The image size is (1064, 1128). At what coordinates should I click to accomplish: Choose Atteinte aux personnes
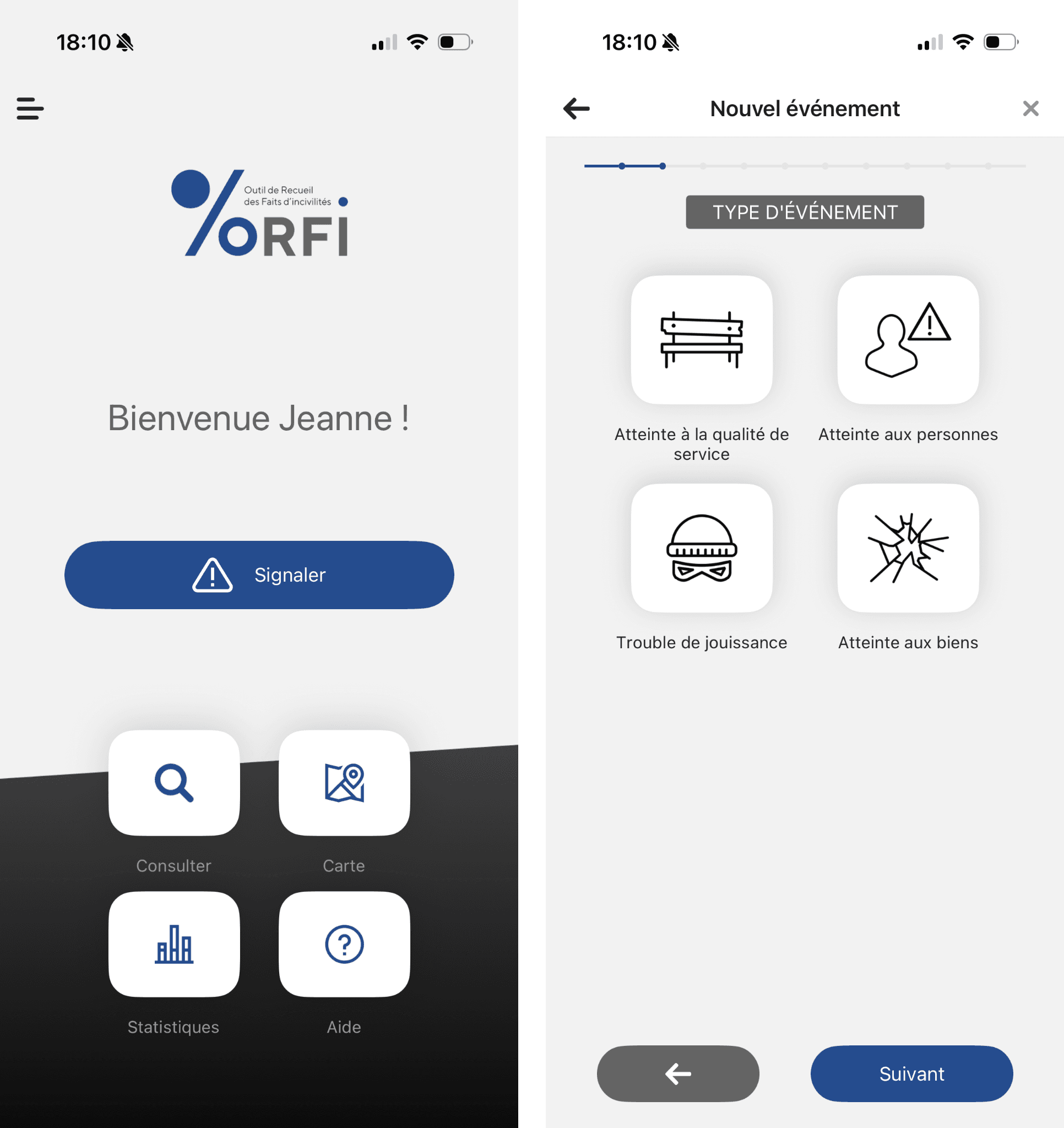click(908, 340)
